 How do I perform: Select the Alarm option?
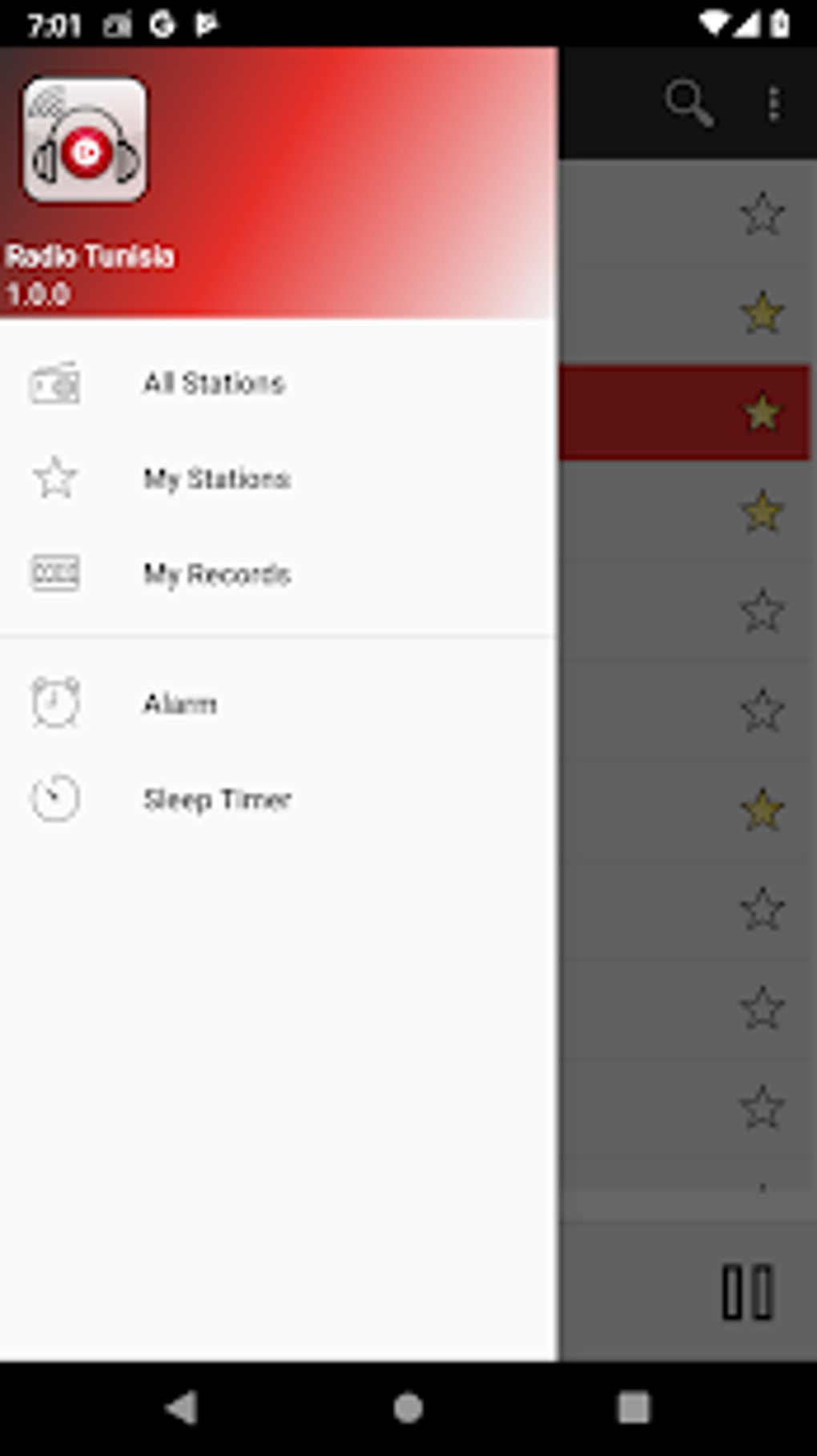click(x=179, y=704)
